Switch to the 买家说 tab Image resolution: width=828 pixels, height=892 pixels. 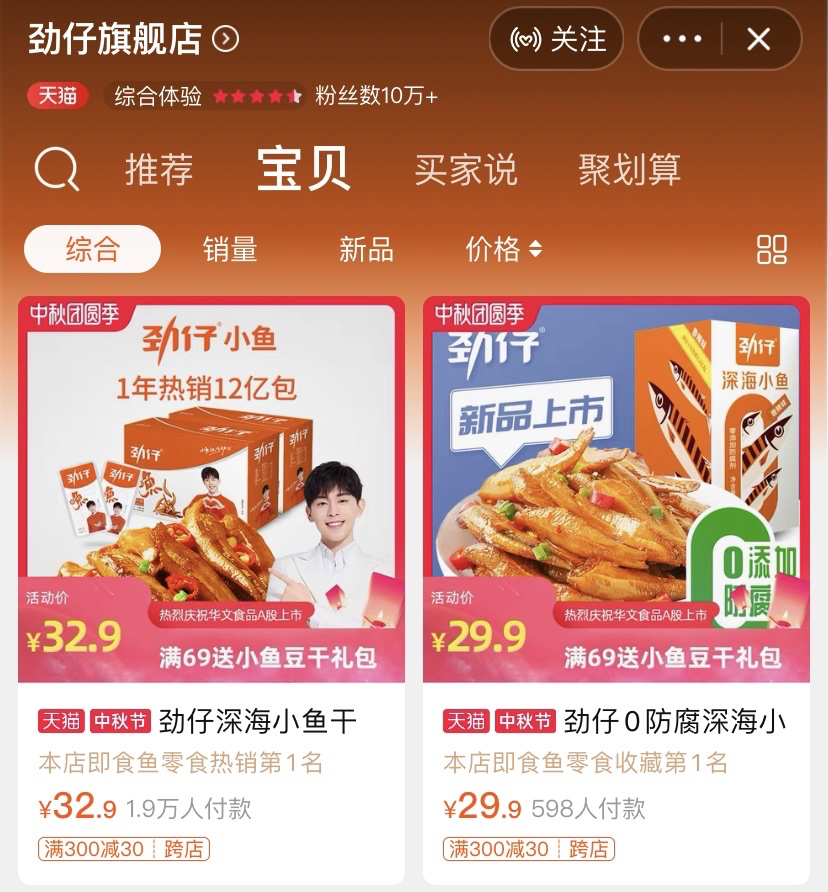[x=466, y=169]
